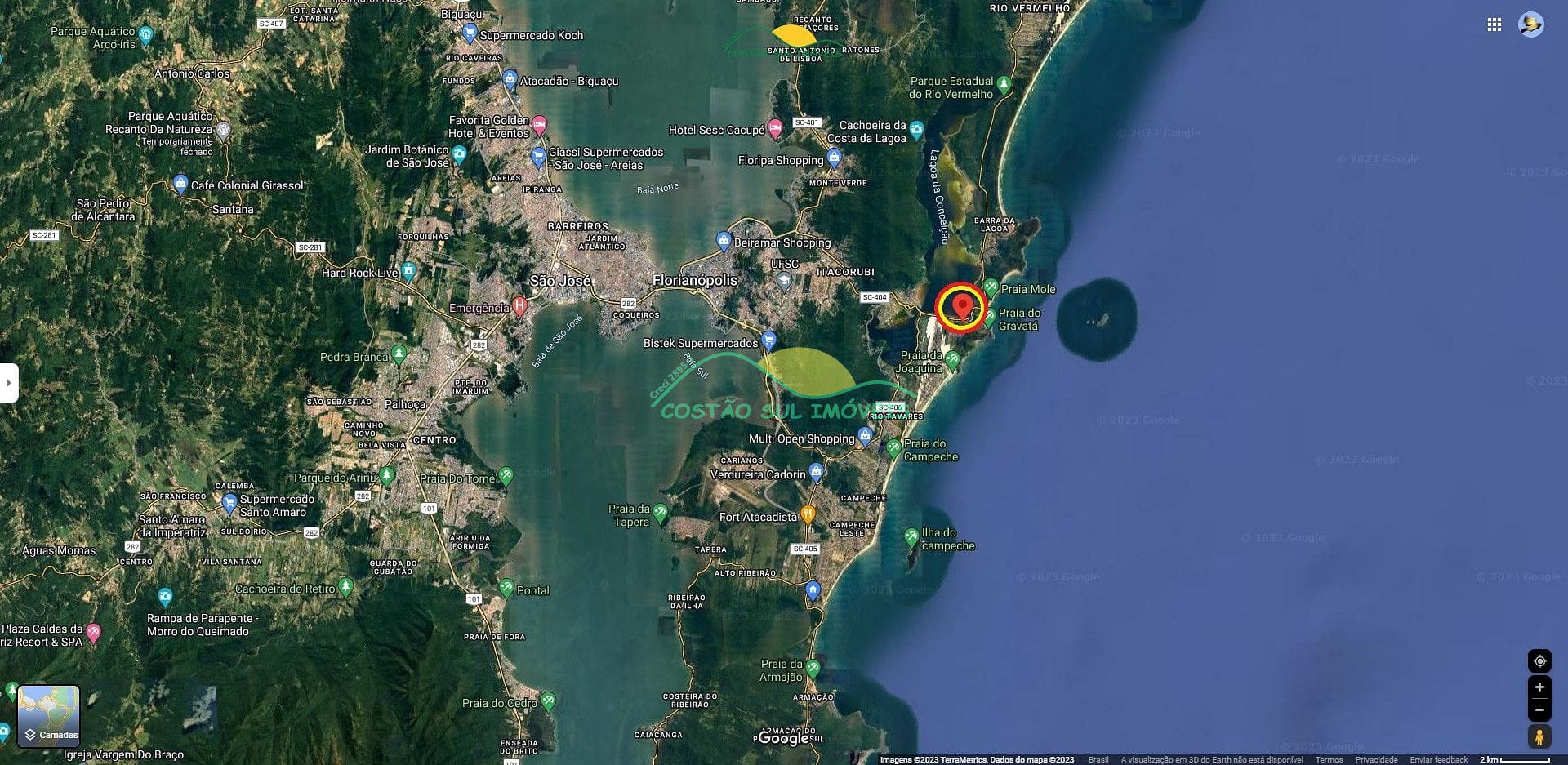This screenshot has height=765, width=1568.
Task: Center map on my location
Action: tap(1539, 661)
